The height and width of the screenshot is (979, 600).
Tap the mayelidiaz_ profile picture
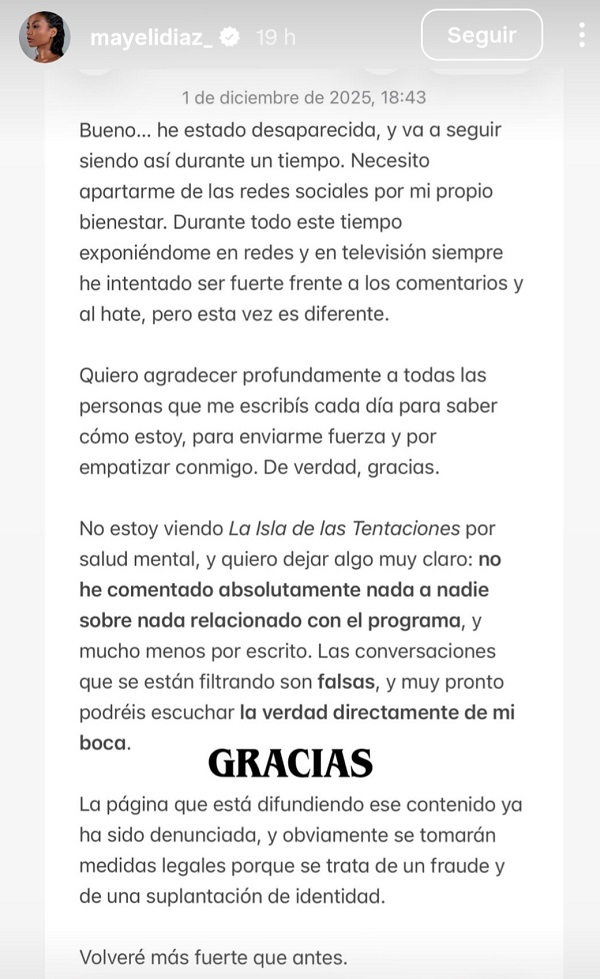coord(45,38)
